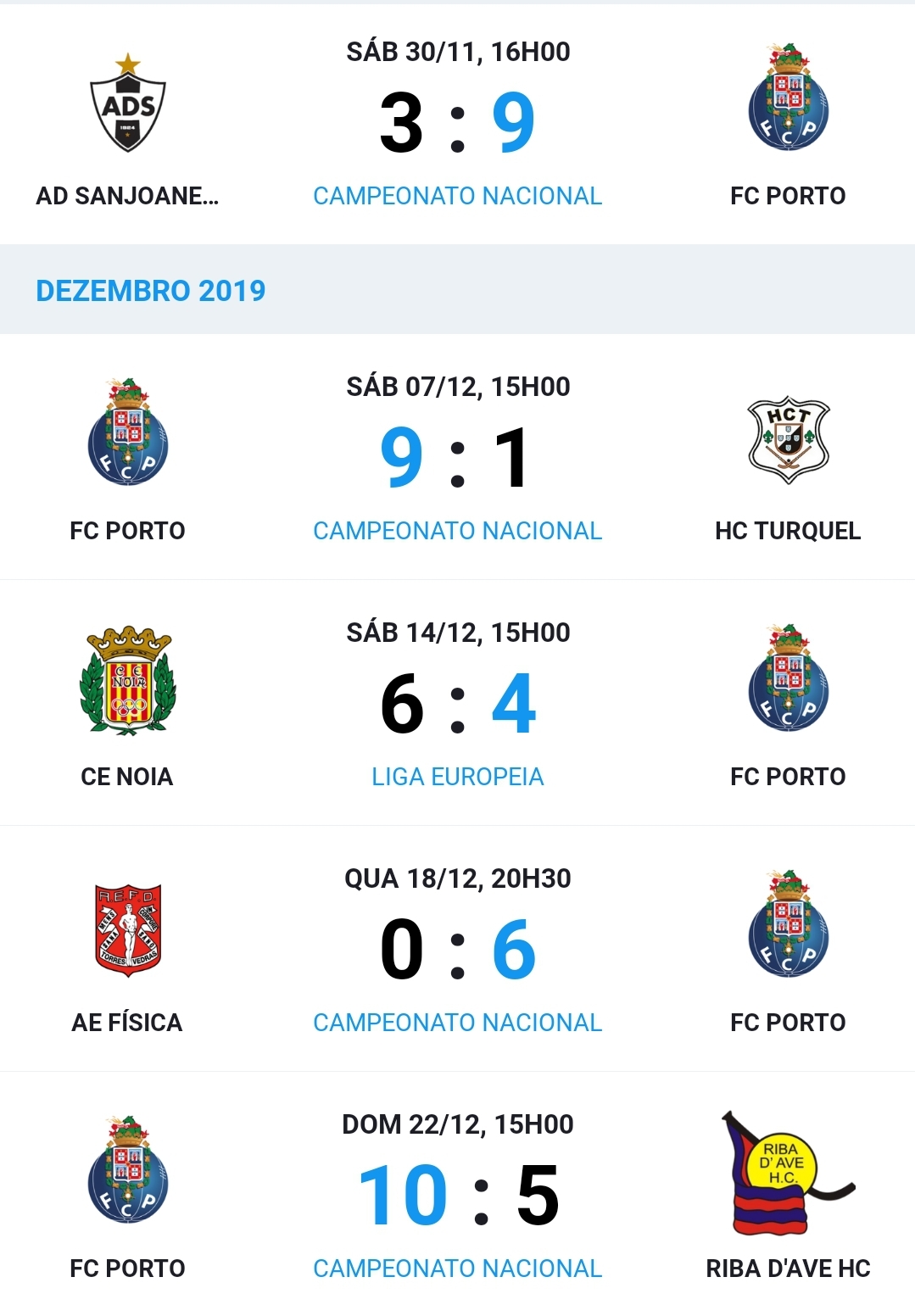The image size is (915, 1316).
Task: Open the FC Porto vs HC Turquel match
Action: [457, 458]
